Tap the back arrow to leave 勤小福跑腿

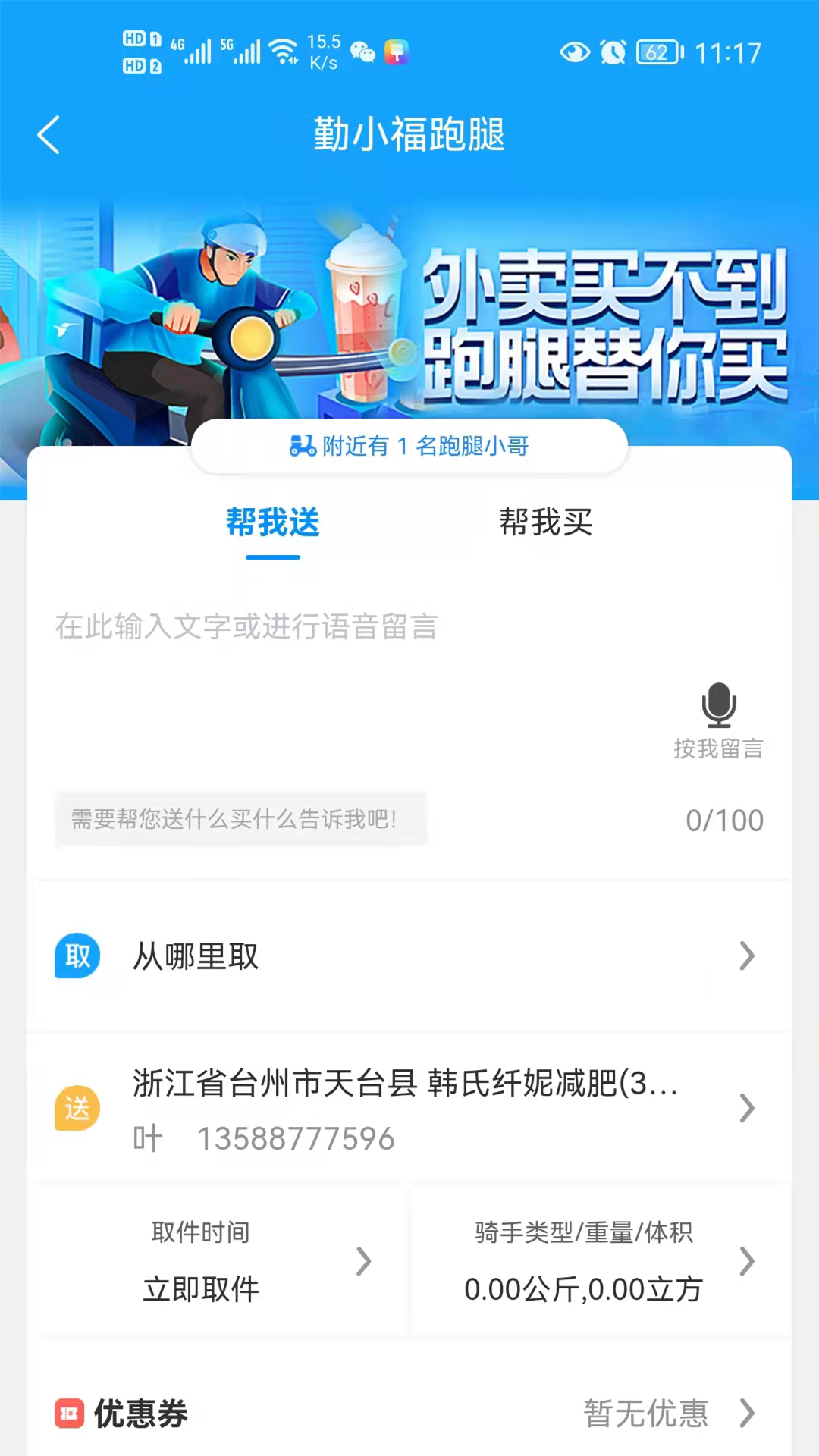click(x=49, y=135)
